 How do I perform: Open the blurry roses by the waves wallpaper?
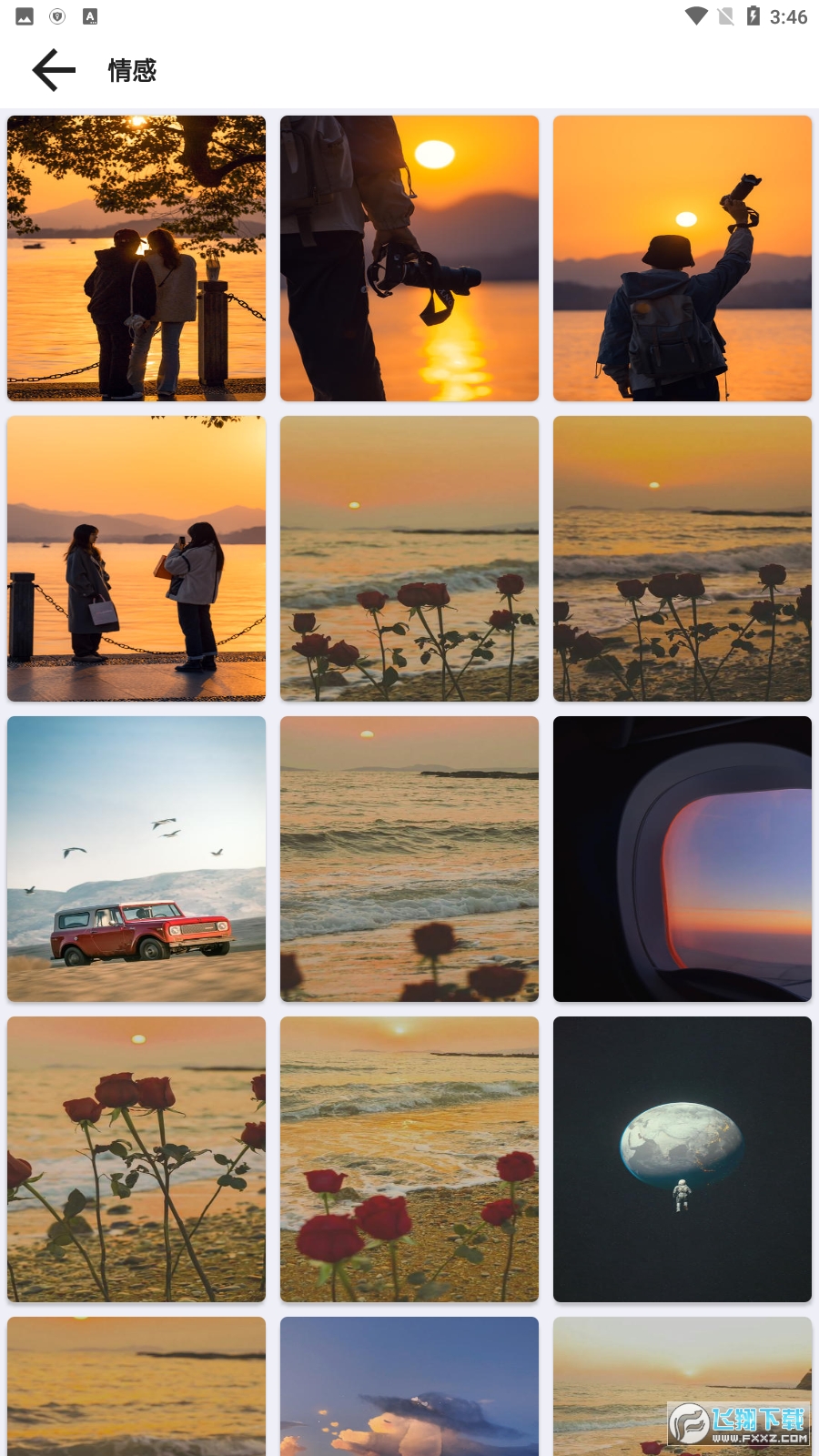point(409,859)
